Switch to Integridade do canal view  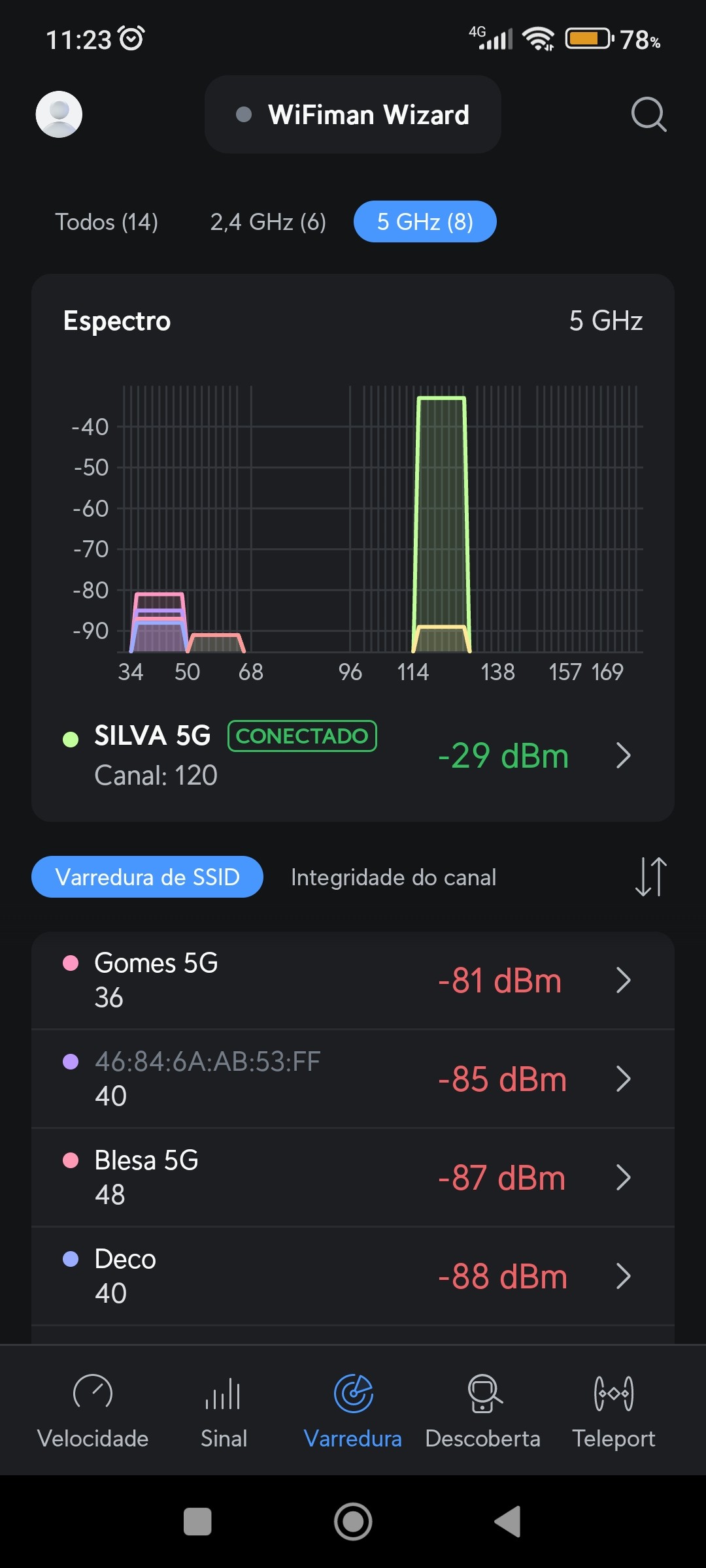[394, 877]
